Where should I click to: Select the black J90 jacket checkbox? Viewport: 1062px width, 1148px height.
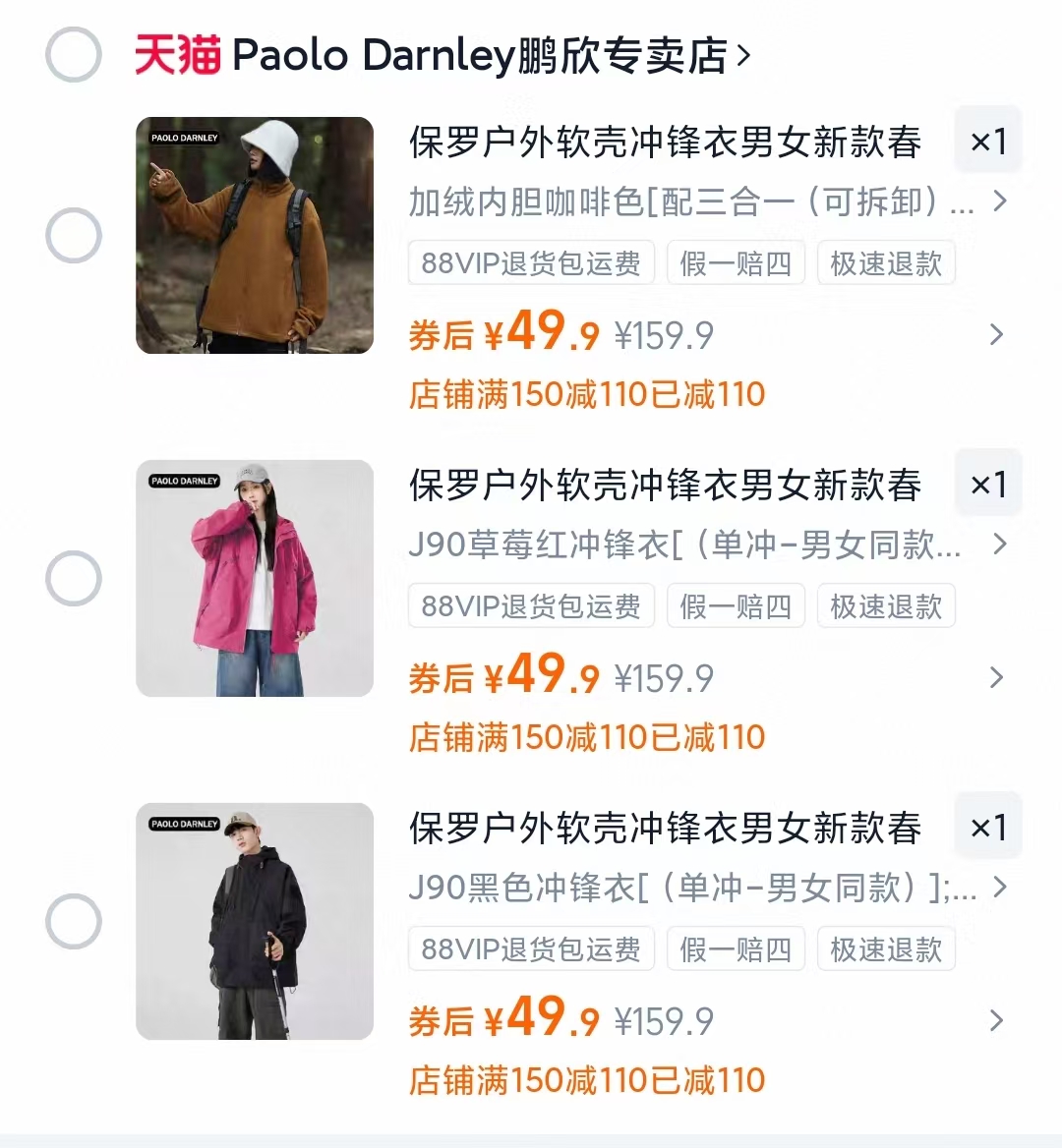pyautogui.click(x=73, y=921)
